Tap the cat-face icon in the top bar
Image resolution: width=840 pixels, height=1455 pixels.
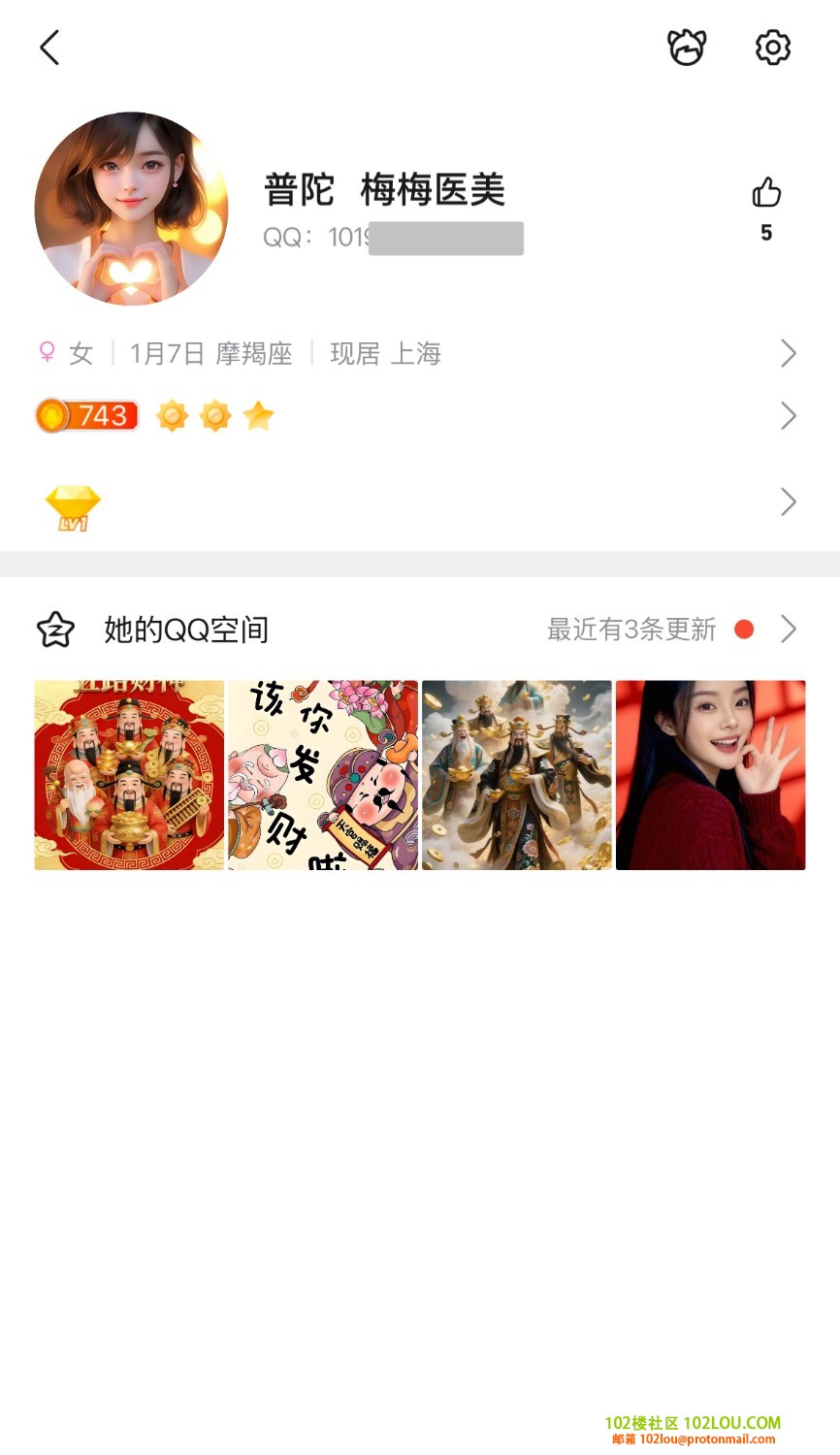coord(687,48)
